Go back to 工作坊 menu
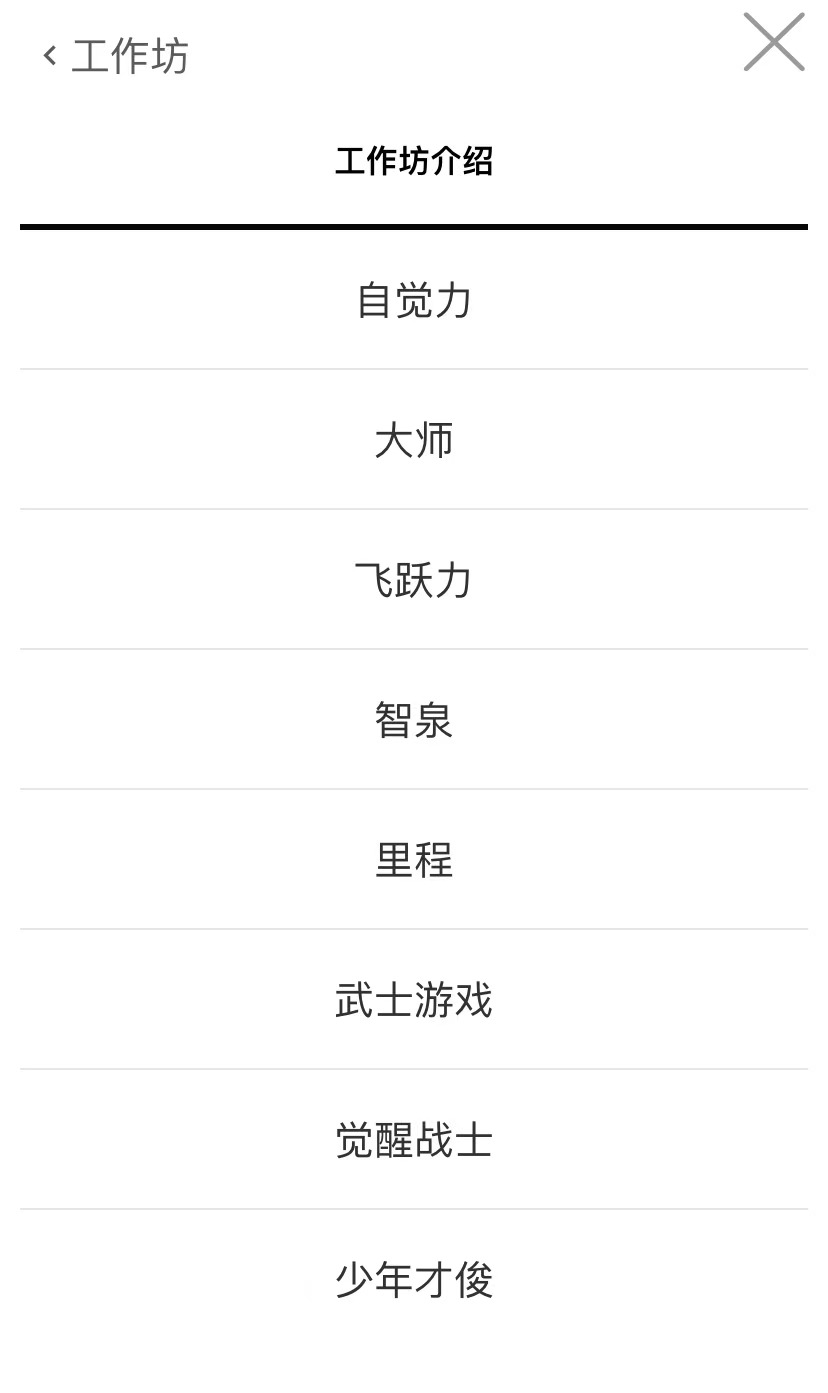828x1393 pixels. [115, 55]
